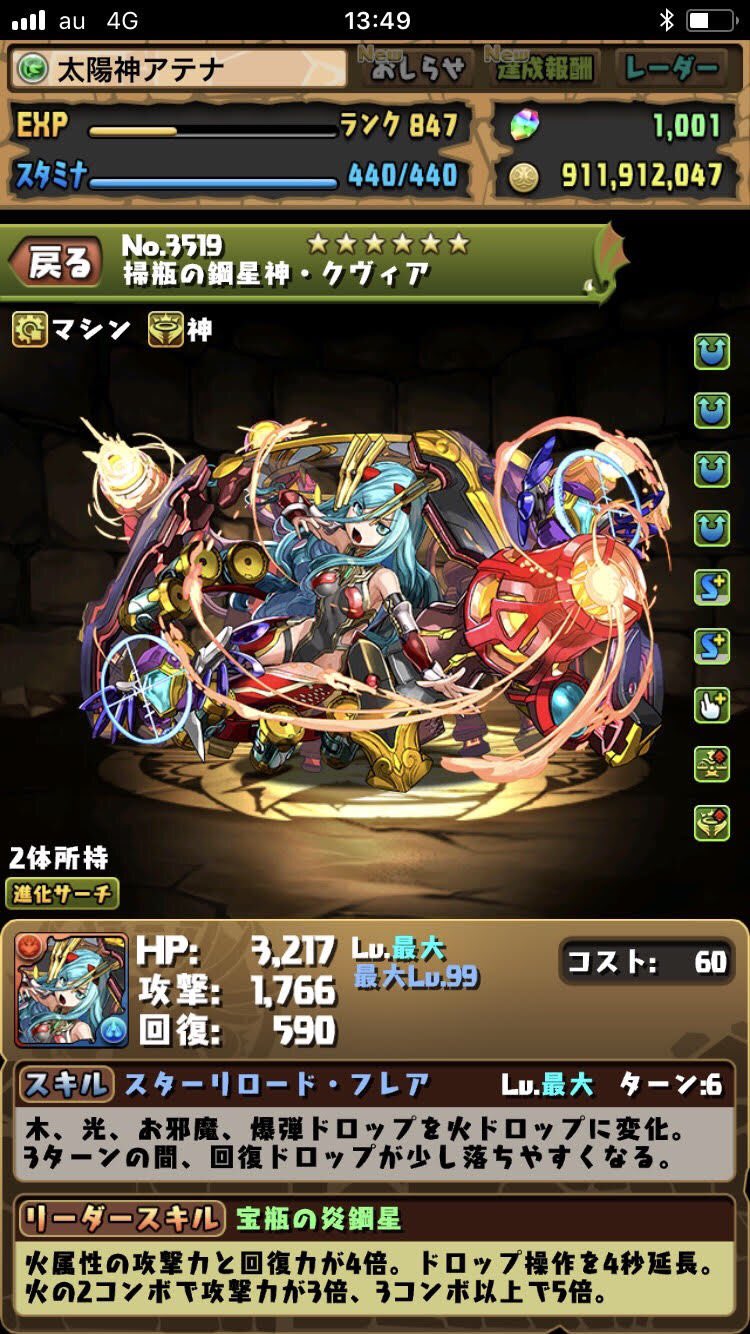Open the レーダー radar

(x=672, y=67)
